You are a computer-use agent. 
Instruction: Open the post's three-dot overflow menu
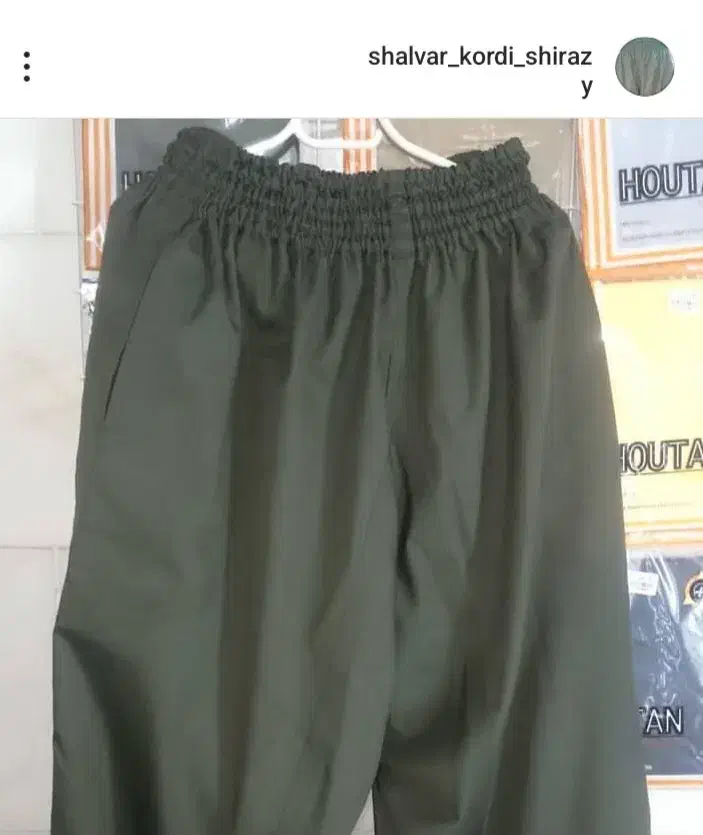click(x=27, y=66)
